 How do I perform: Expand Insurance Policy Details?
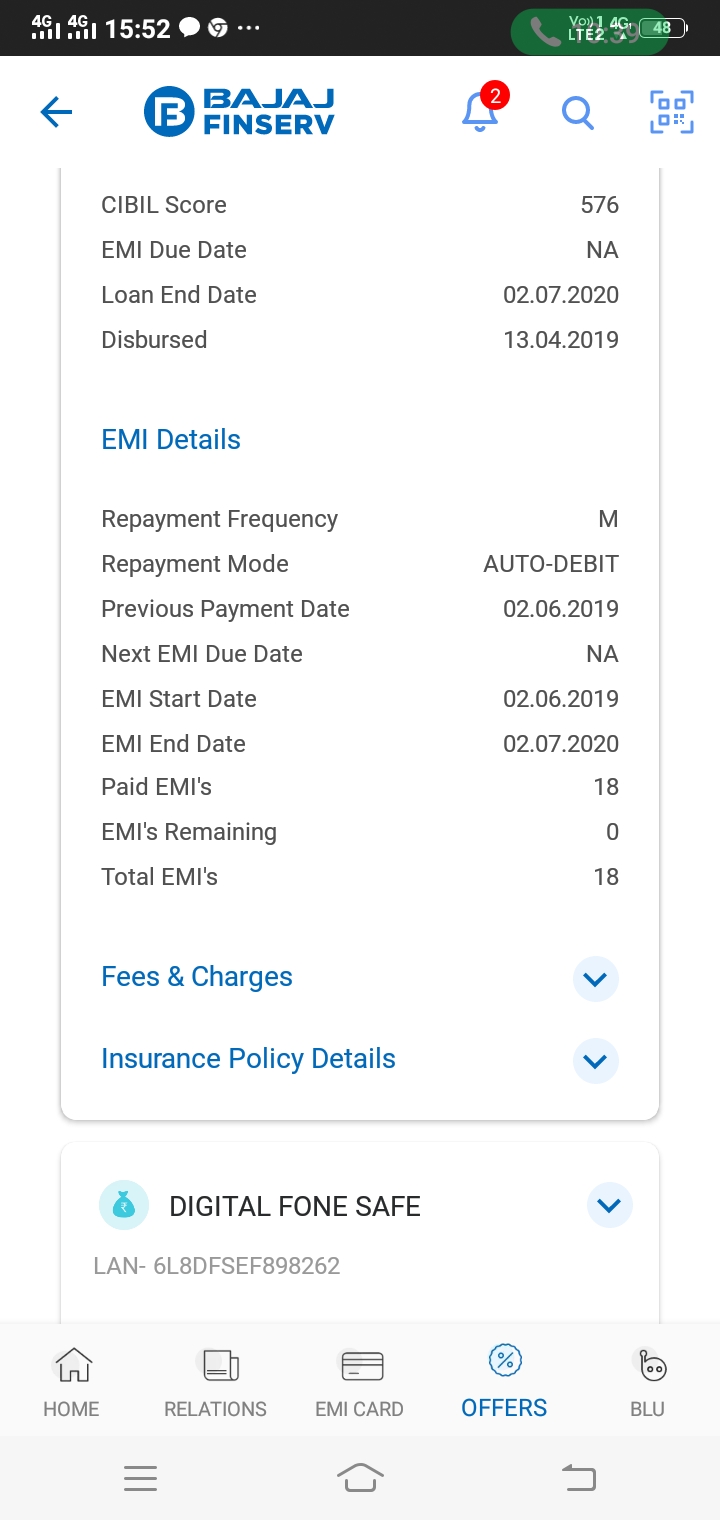[595, 1061]
